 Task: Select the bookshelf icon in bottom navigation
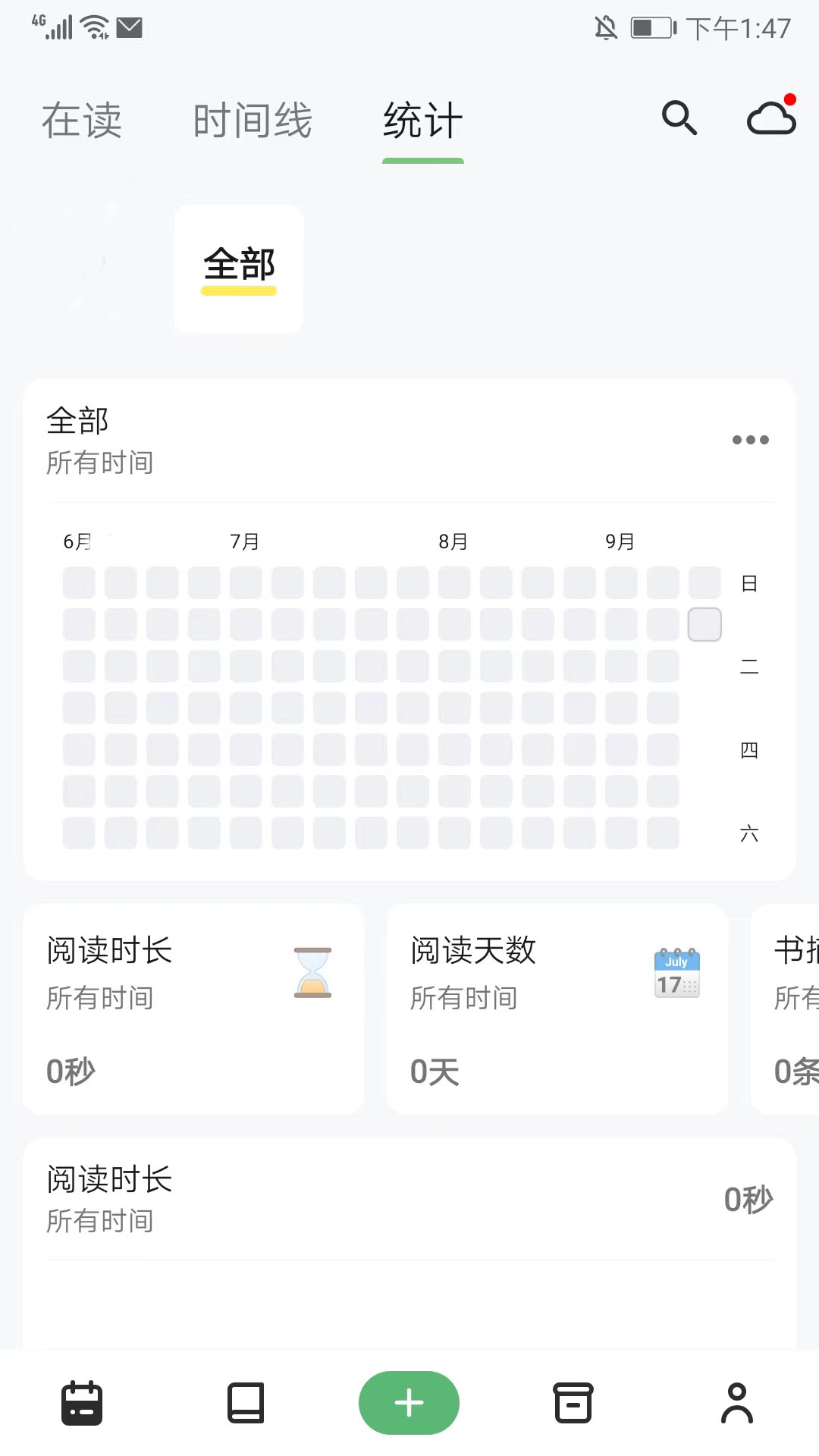[245, 1403]
